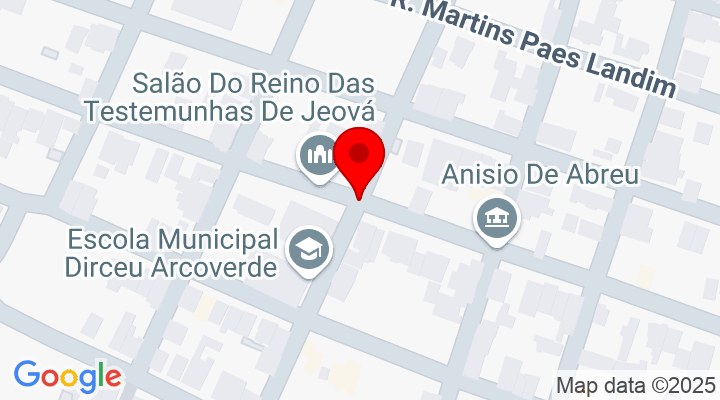Image resolution: width=720 pixels, height=400 pixels.
Task: Open the Salão Do Reino place marker
Action: (318, 156)
